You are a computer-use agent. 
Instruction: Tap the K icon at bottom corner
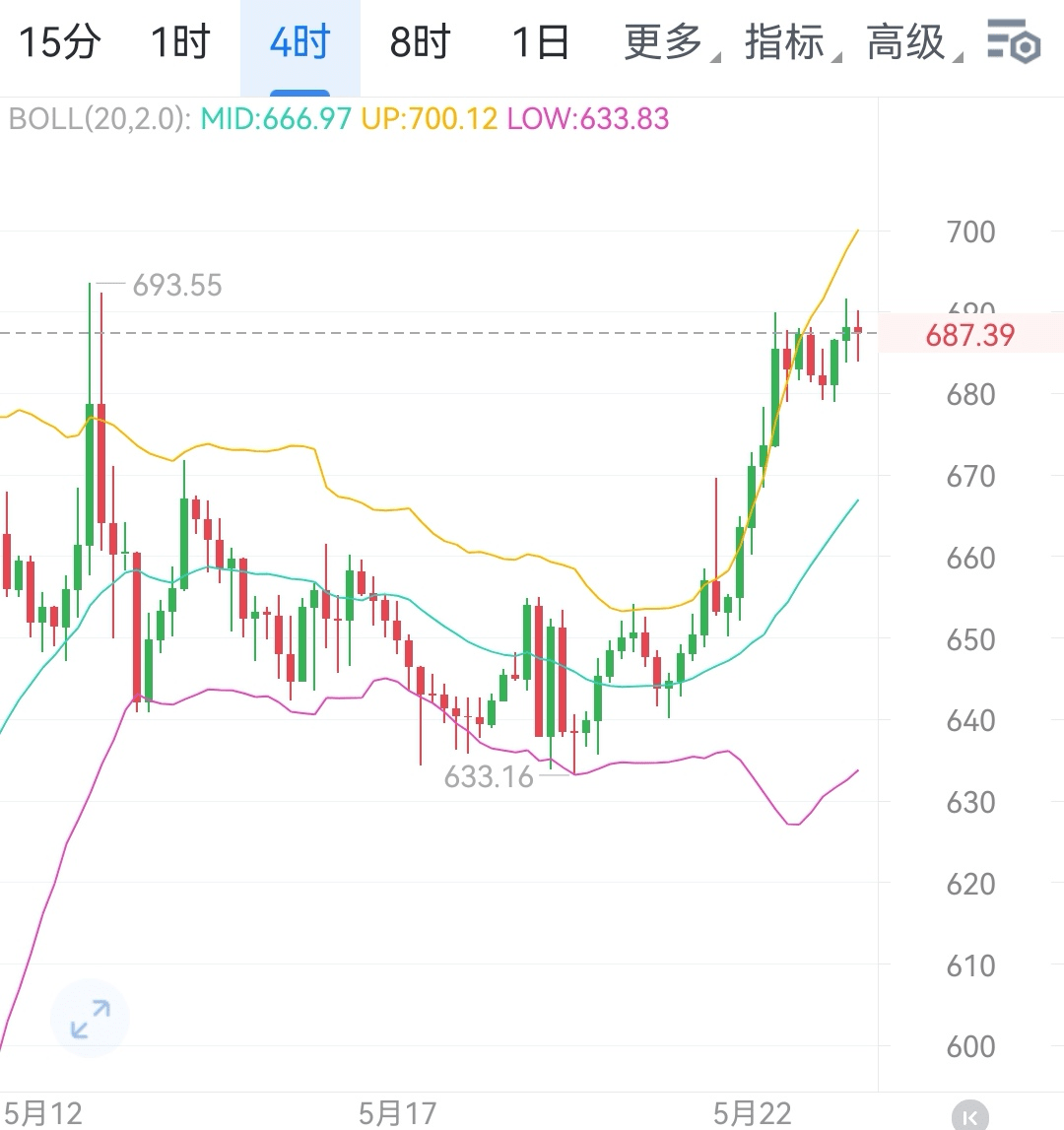[970, 1116]
